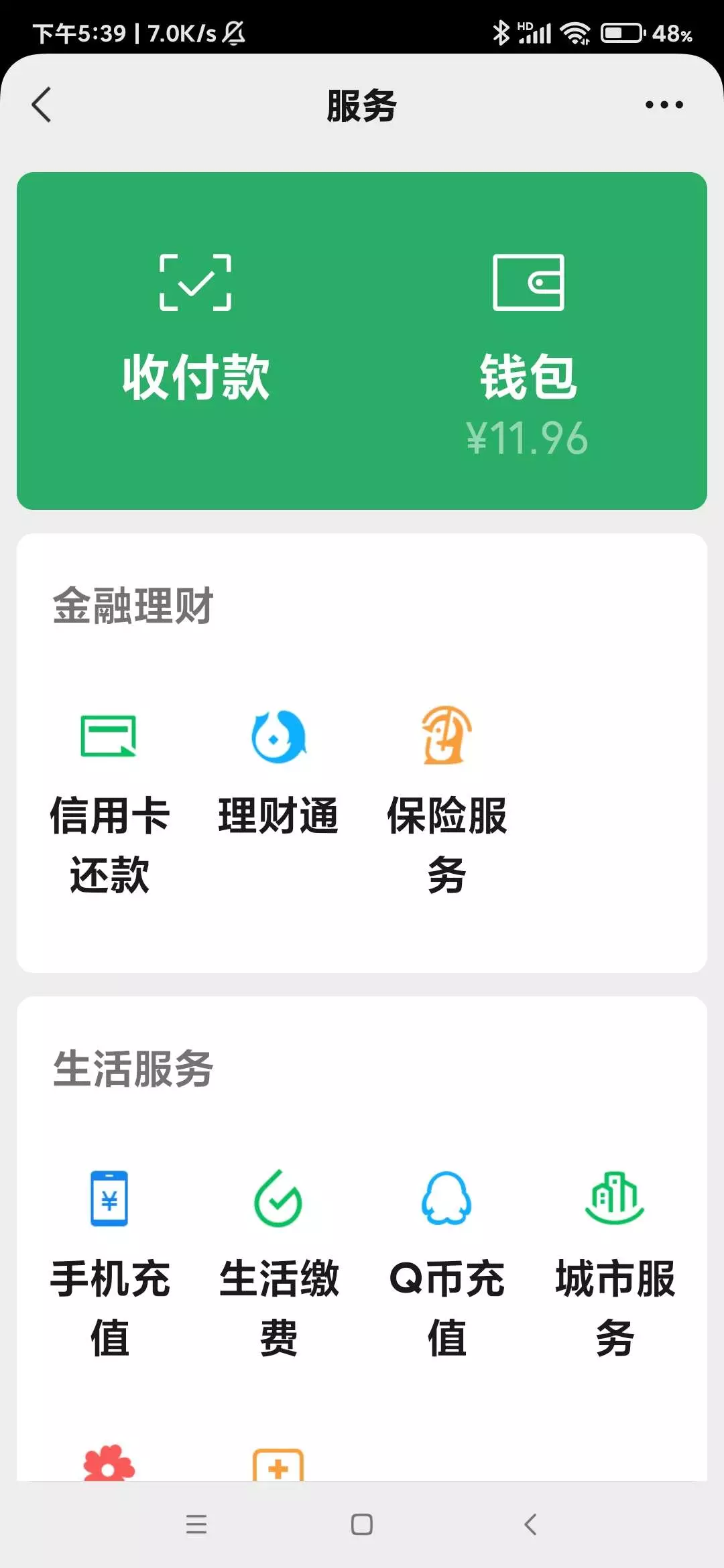Tap 手机充值 mobile top-up
Viewport: 724px width, 1568px height.
click(109, 1264)
